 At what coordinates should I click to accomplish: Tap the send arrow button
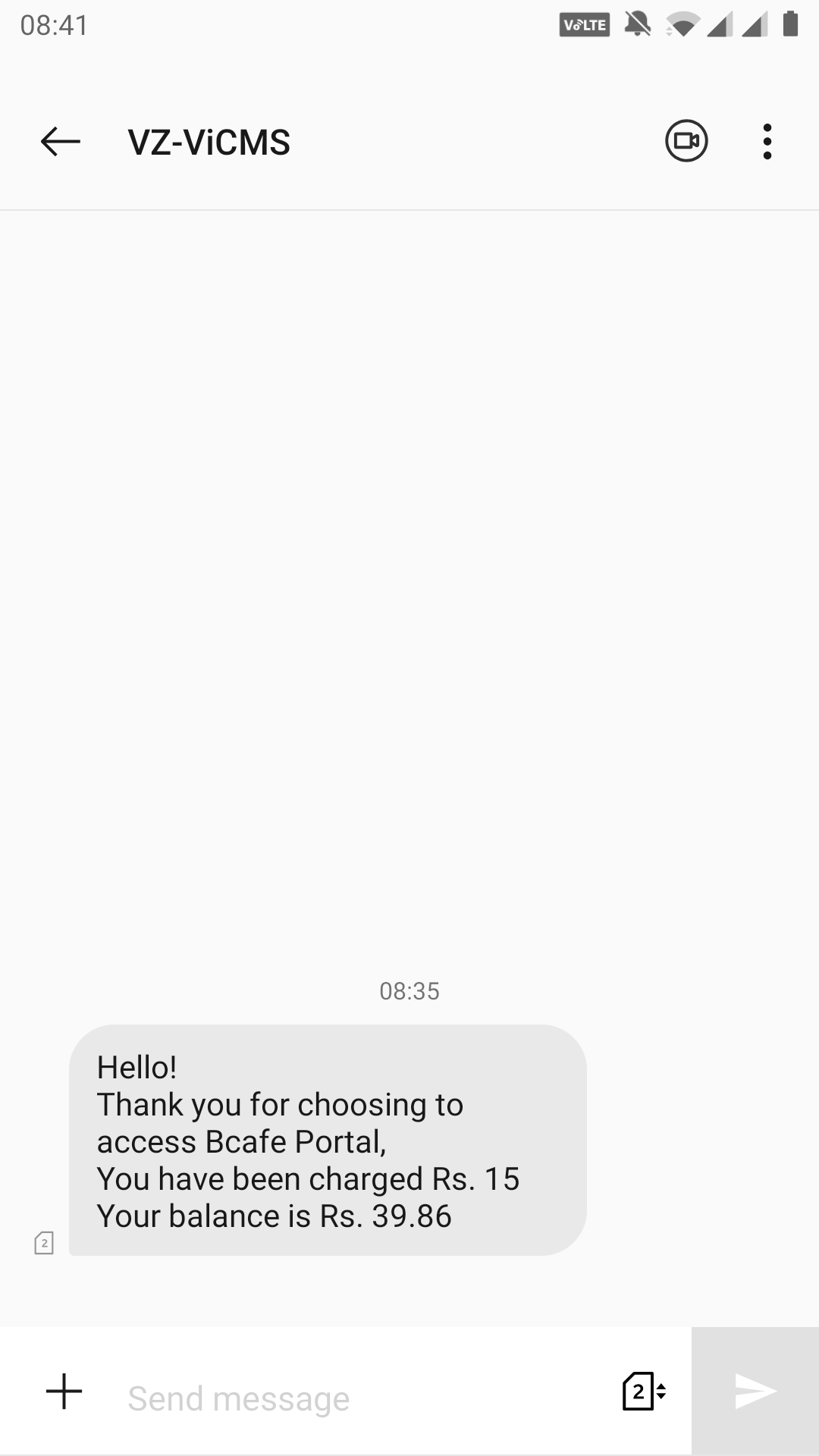(x=755, y=1391)
